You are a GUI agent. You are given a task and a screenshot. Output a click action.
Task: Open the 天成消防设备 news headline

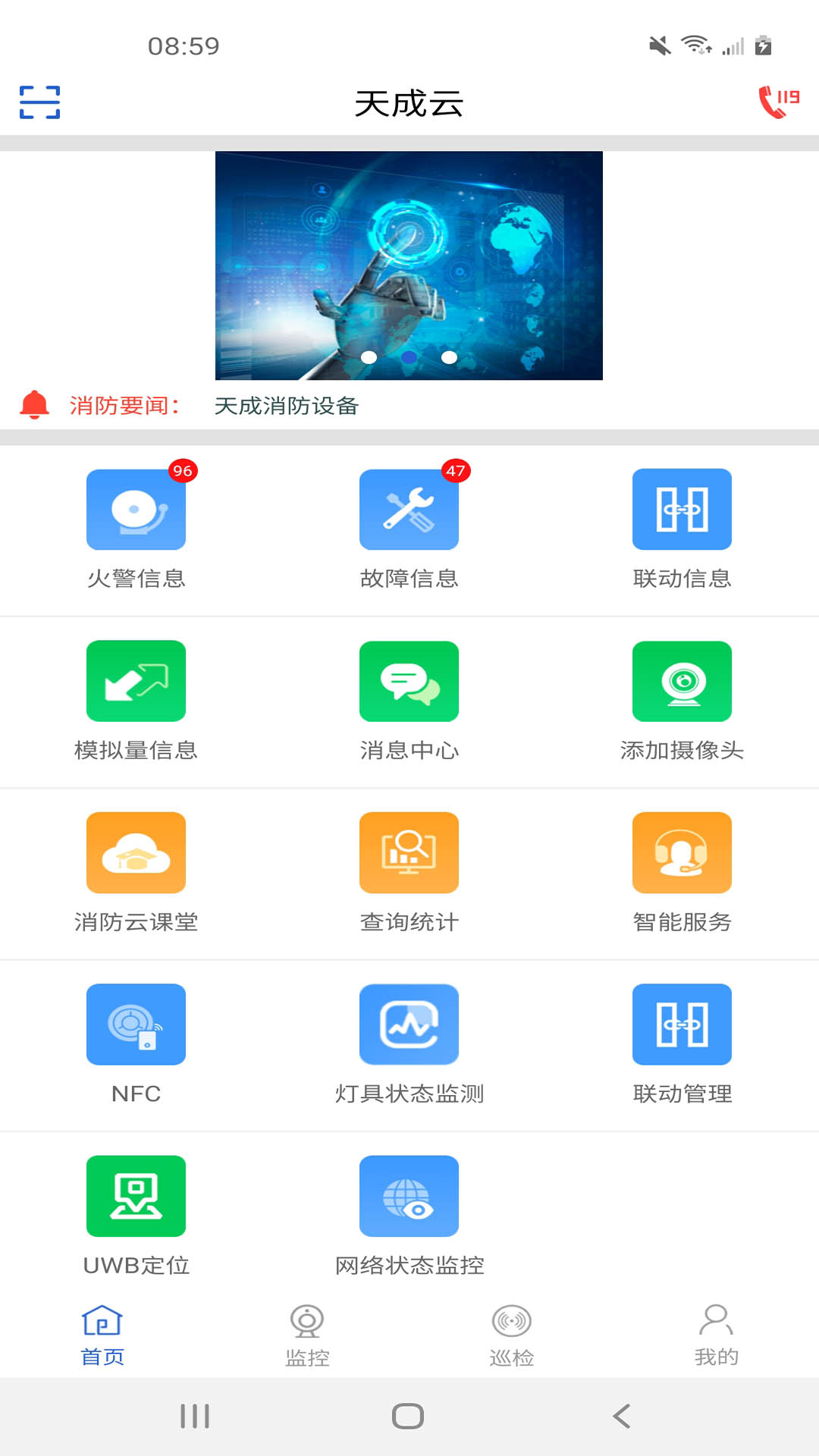click(288, 406)
